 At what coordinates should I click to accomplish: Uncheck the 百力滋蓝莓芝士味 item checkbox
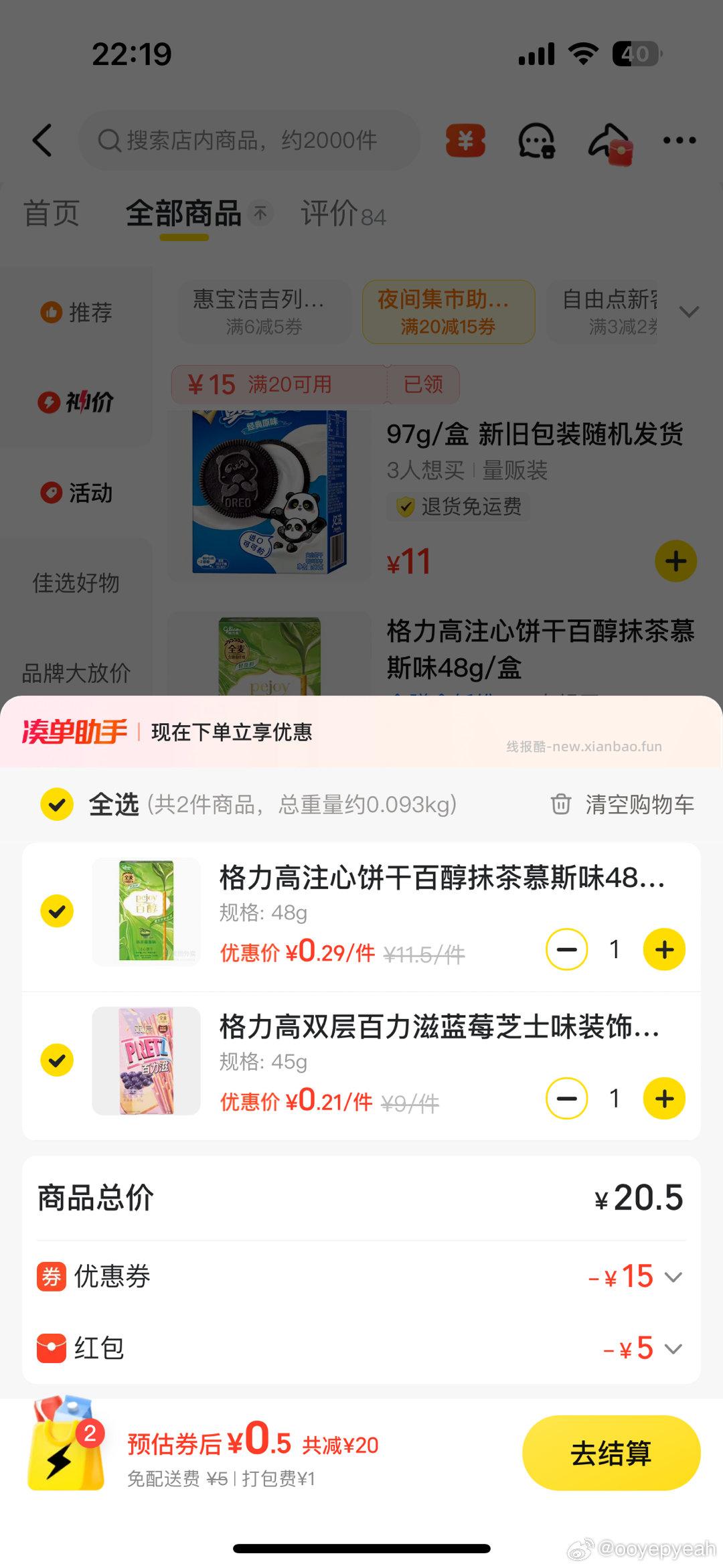(57, 1061)
